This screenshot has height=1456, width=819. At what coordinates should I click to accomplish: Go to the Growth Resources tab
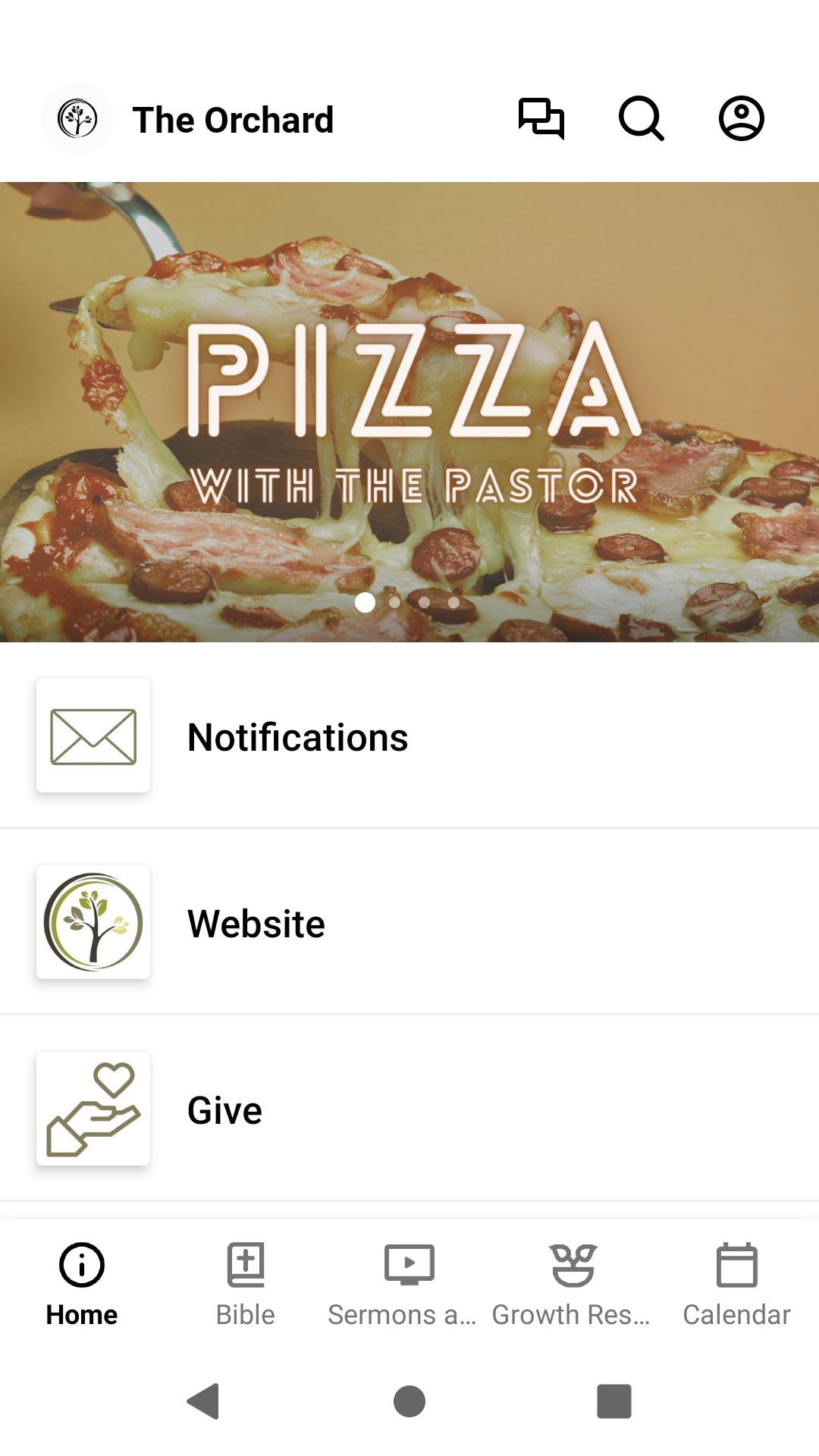pos(573,1283)
